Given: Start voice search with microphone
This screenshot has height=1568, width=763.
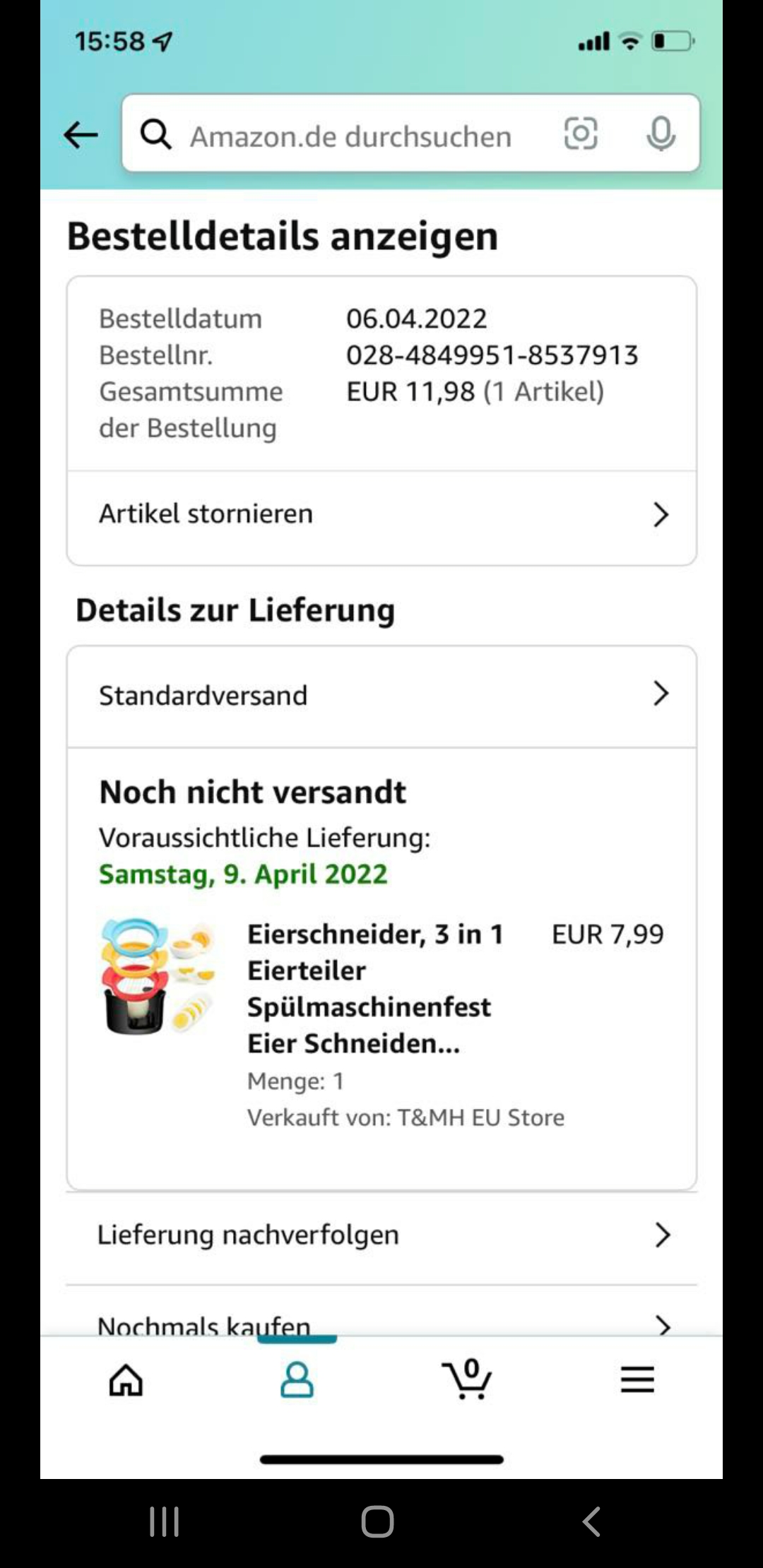Looking at the screenshot, I should point(661,133).
